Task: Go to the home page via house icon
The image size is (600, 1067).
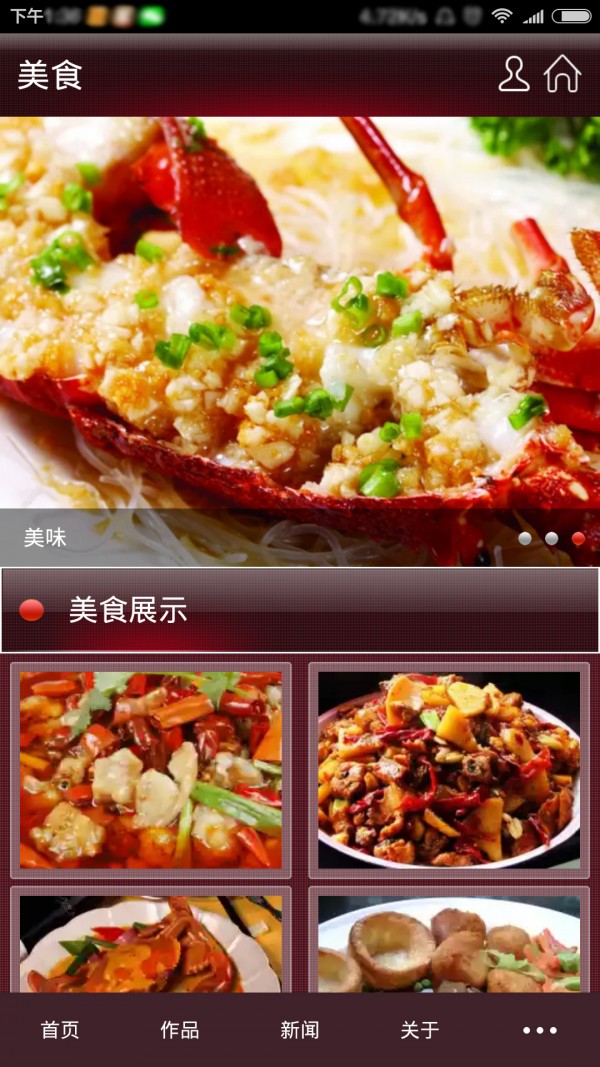Action: point(562,75)
